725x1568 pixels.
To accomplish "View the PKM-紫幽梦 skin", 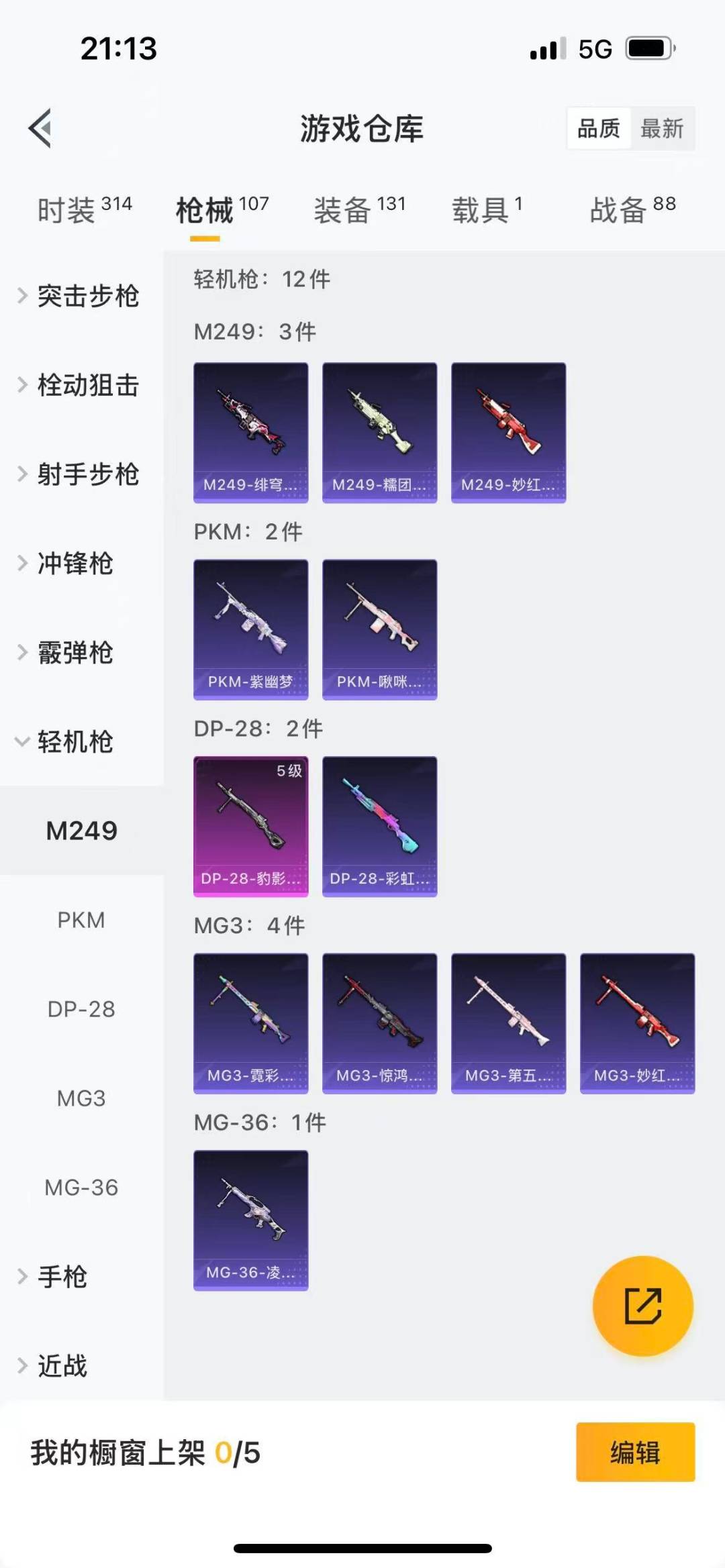I will click(250, 629).
